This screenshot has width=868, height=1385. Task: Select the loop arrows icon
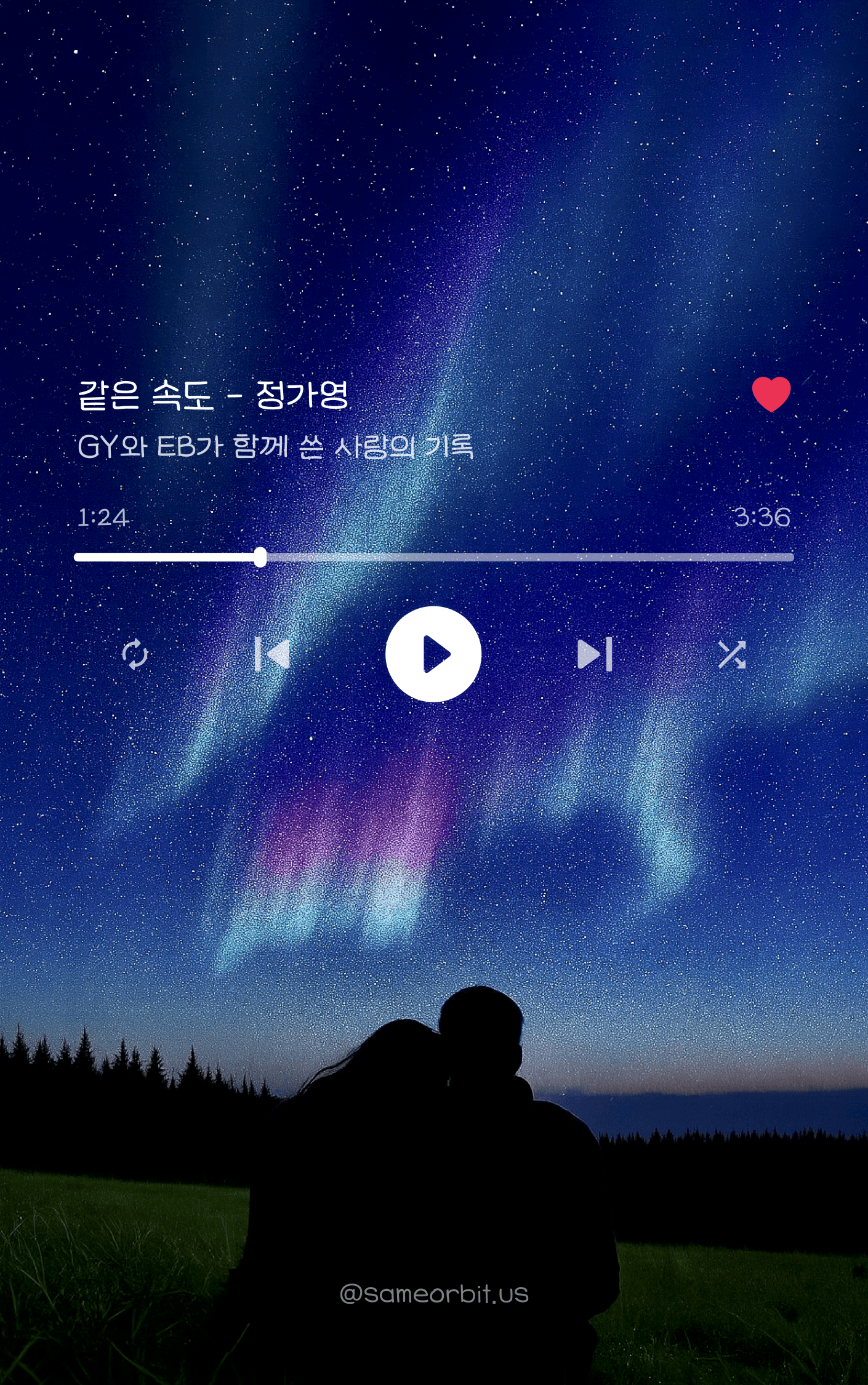point(135,656)
